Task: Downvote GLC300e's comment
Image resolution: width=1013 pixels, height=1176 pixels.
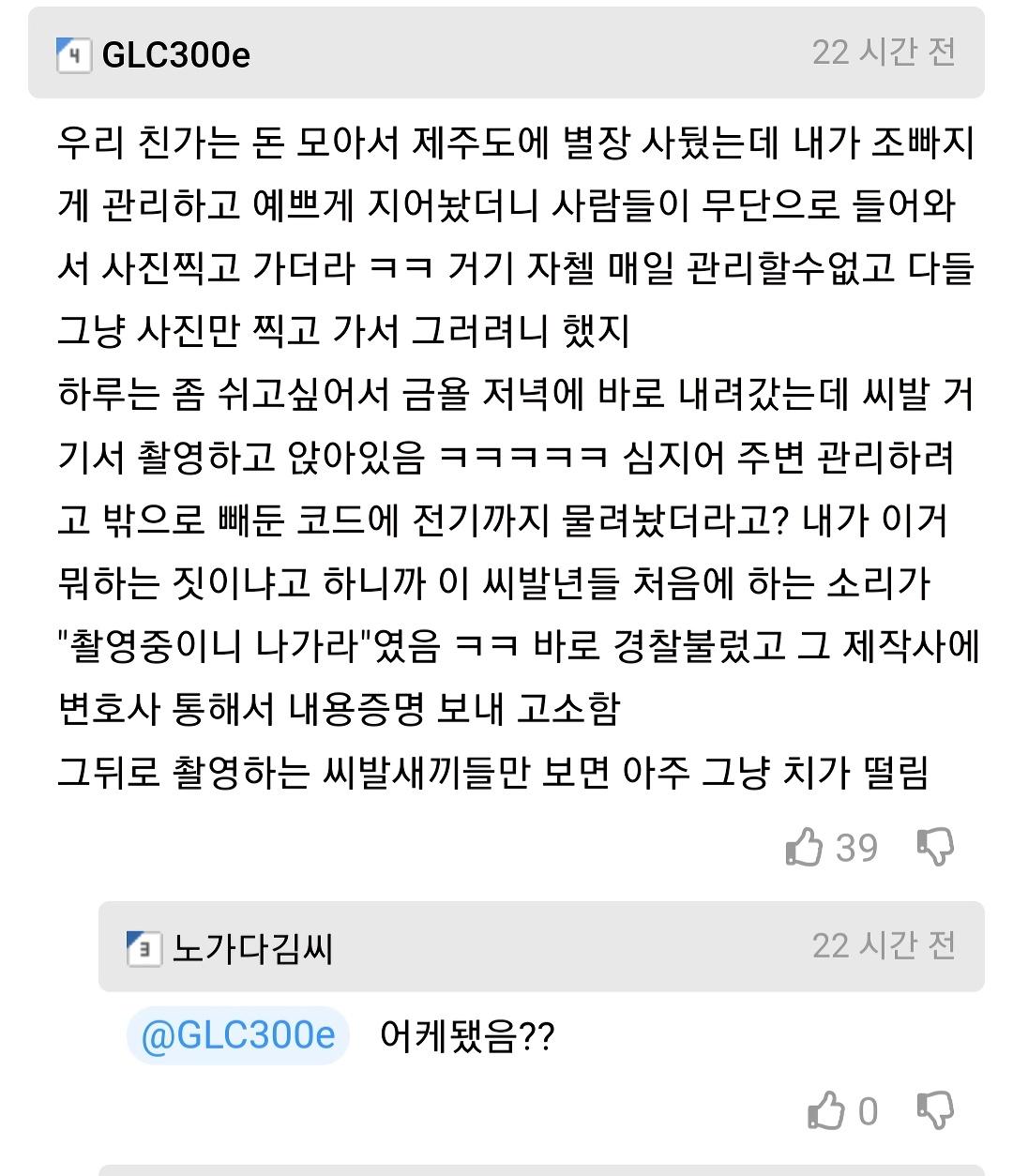Action: point(934,847)
